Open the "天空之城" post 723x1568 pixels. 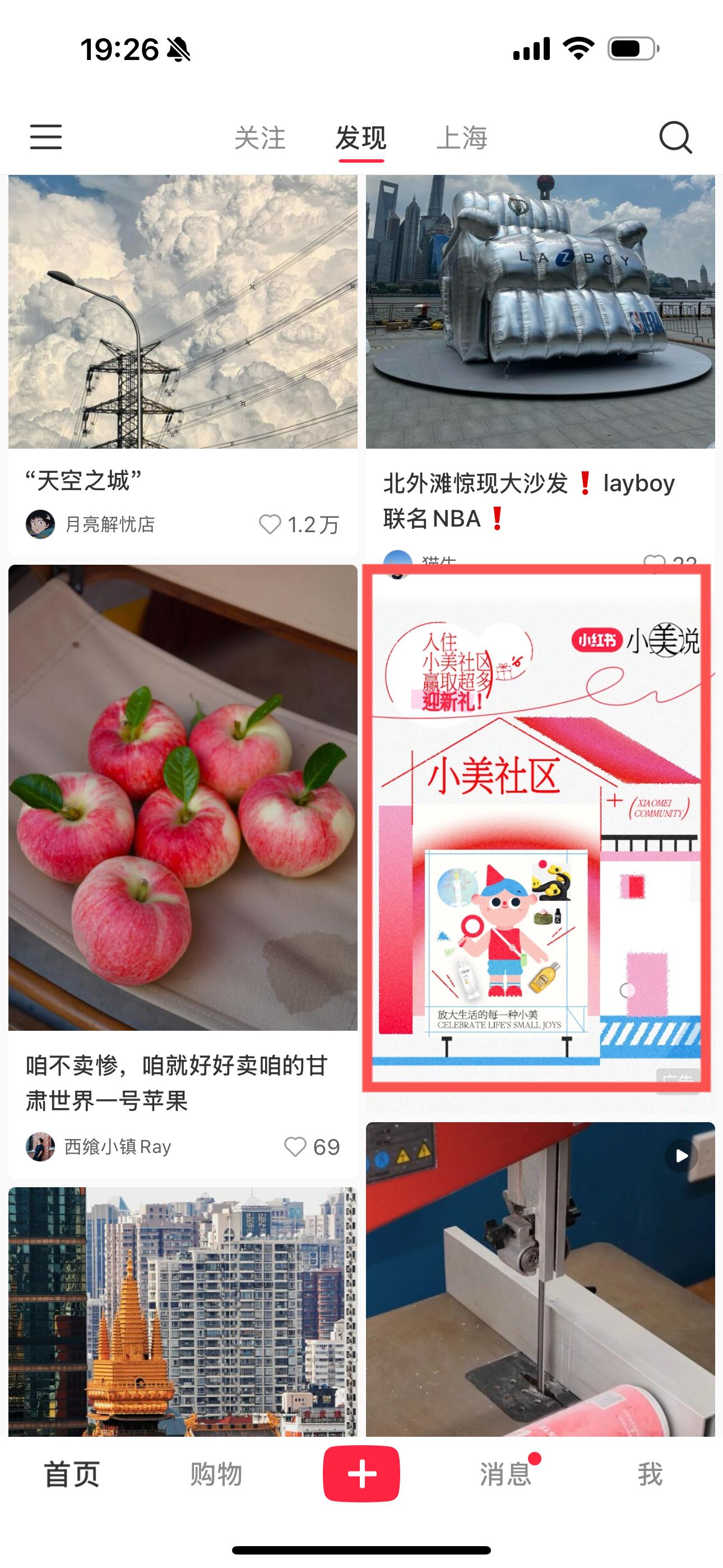coord(183,312)
